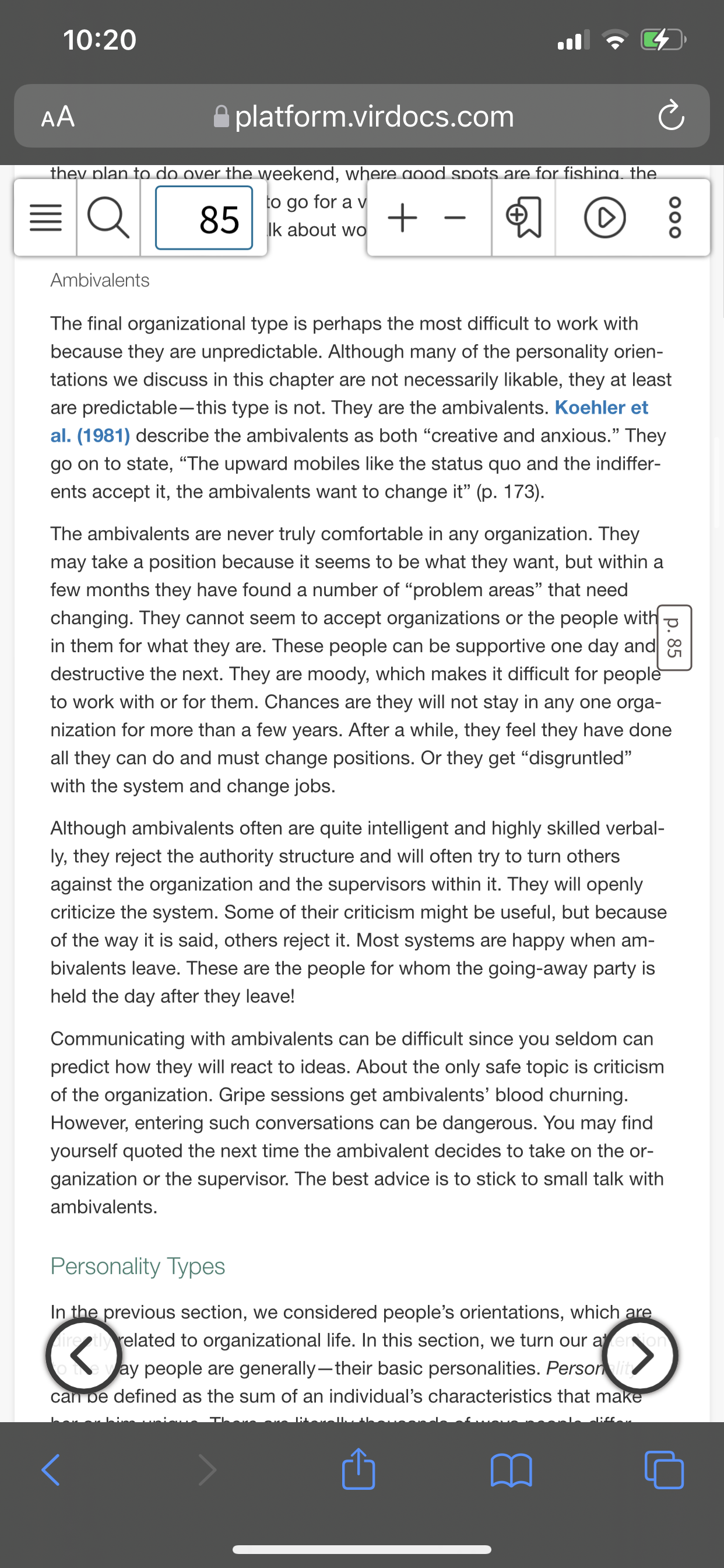724x1568 pixels.
Task: Show all open Safari tabs
Action: click(x=664, y=1470)
